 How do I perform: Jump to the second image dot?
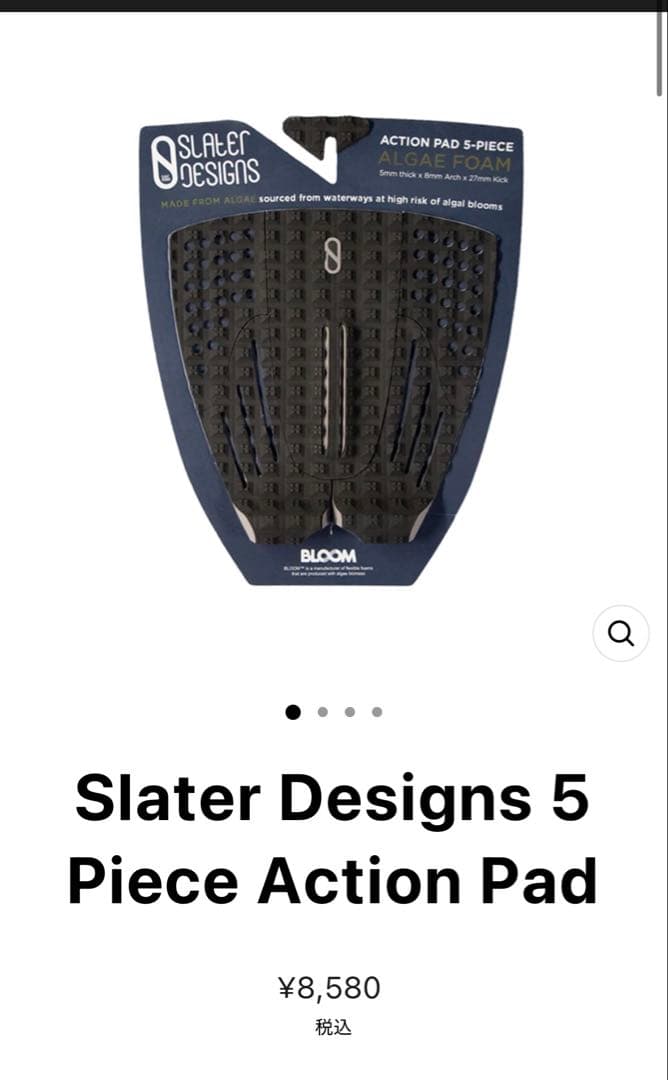tap(322, 712)
